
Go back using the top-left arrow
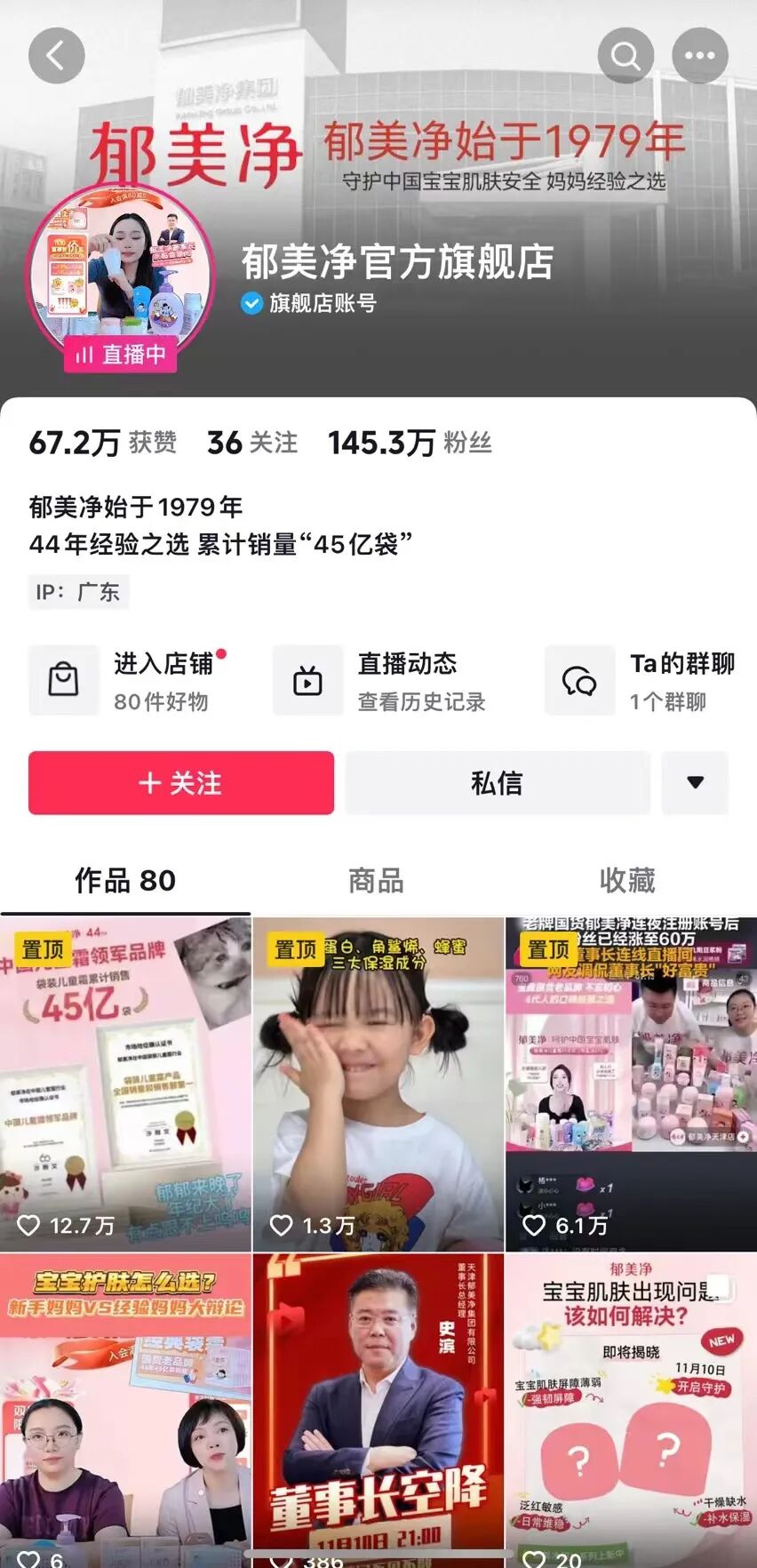(57, 56)
